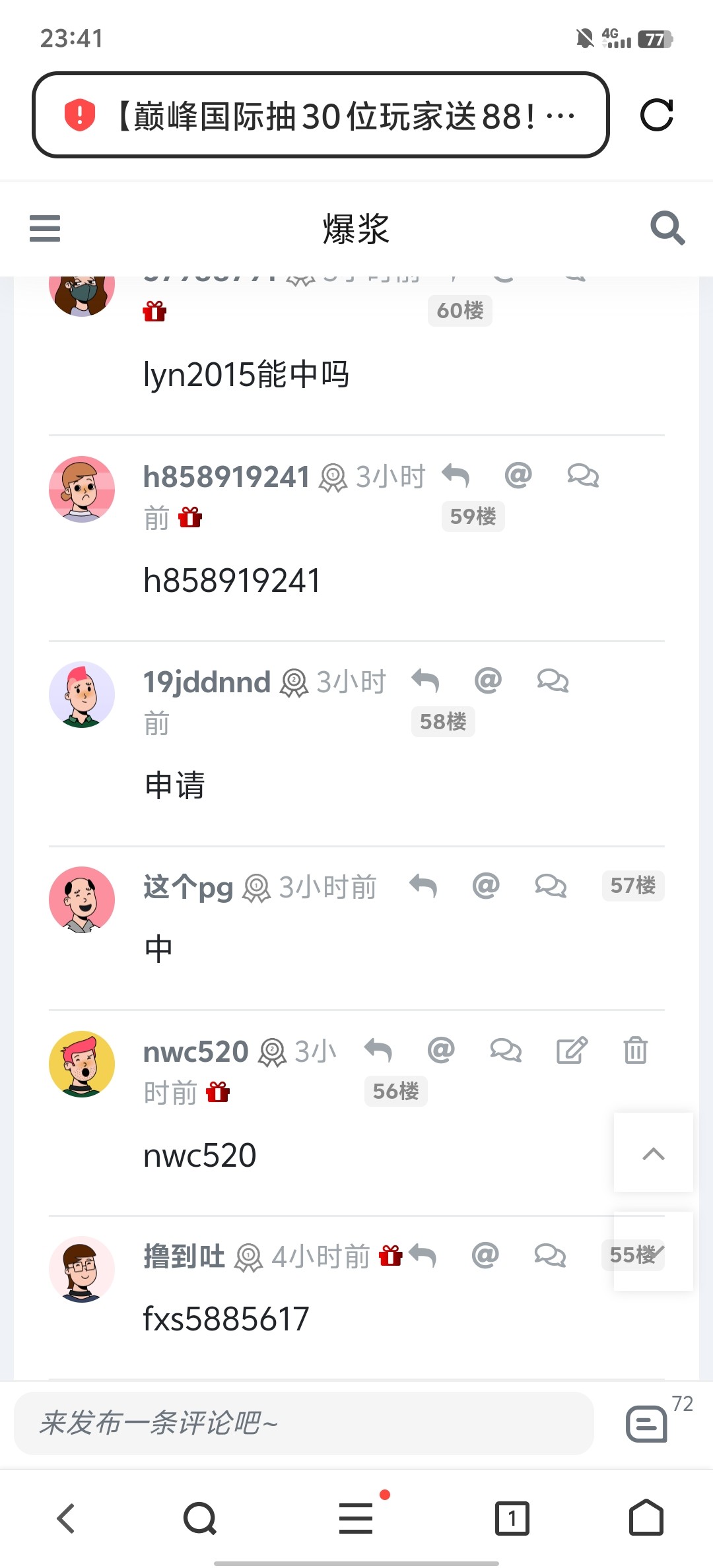This screenshot has height=1568, width=713.
Task: Open the hamburger menu beside 爆浆
Action: (x=45, y=228)
